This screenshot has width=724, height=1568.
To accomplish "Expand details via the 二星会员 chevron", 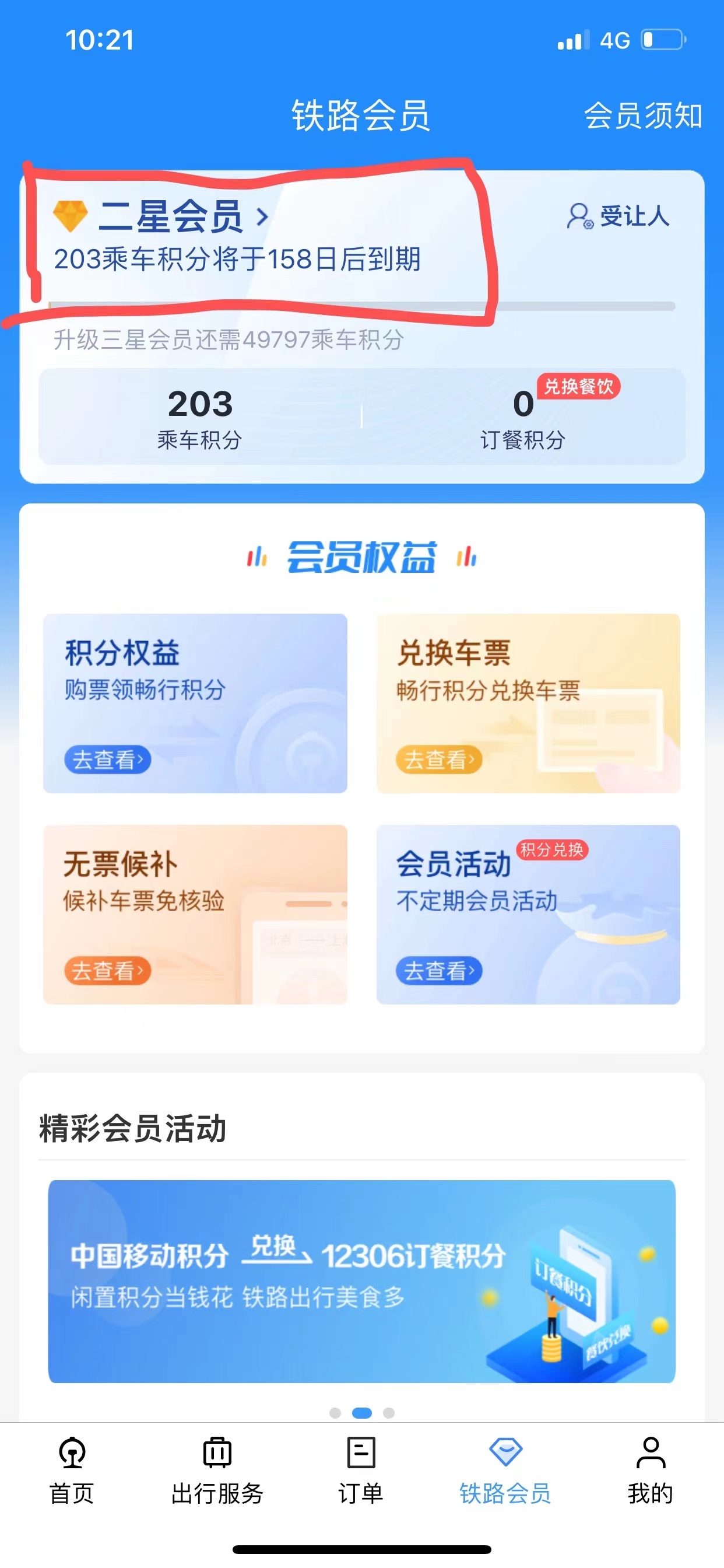I will pyautogui.click(x=263, y=218).
